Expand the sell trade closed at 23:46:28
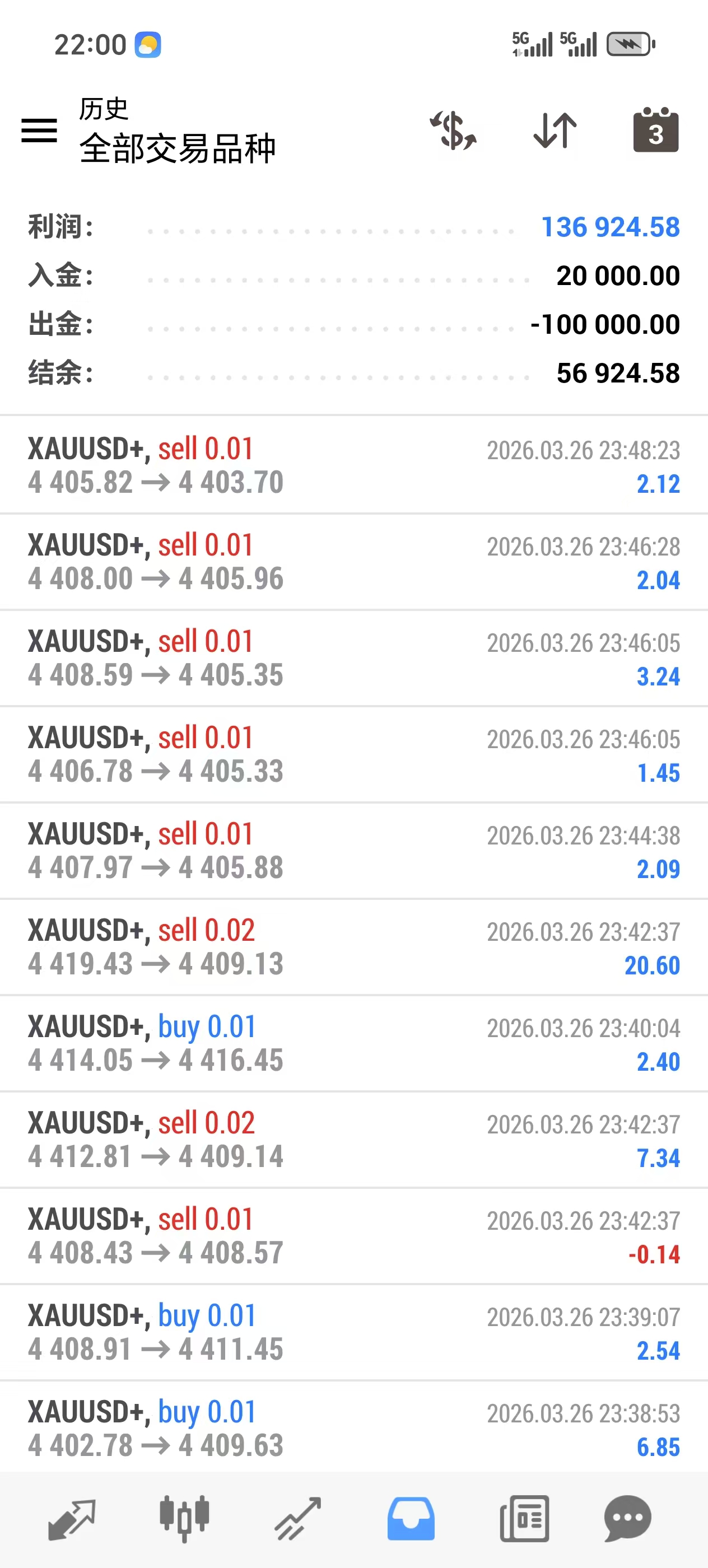The height and width of the screenshot is (1568, 708). coord(353,562)
